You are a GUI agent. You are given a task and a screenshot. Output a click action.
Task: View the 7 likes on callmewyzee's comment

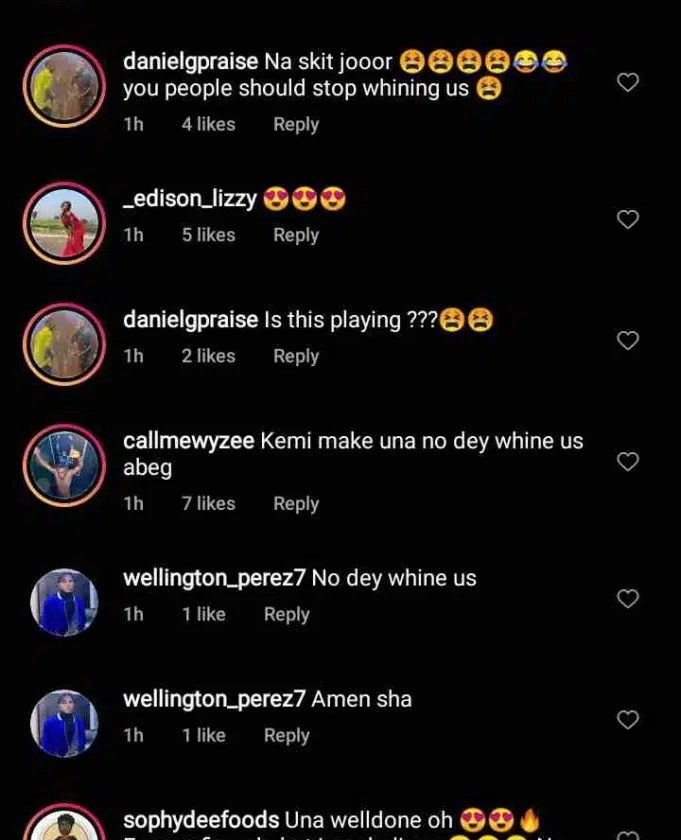pyautogui.click(x=208, y=504)
